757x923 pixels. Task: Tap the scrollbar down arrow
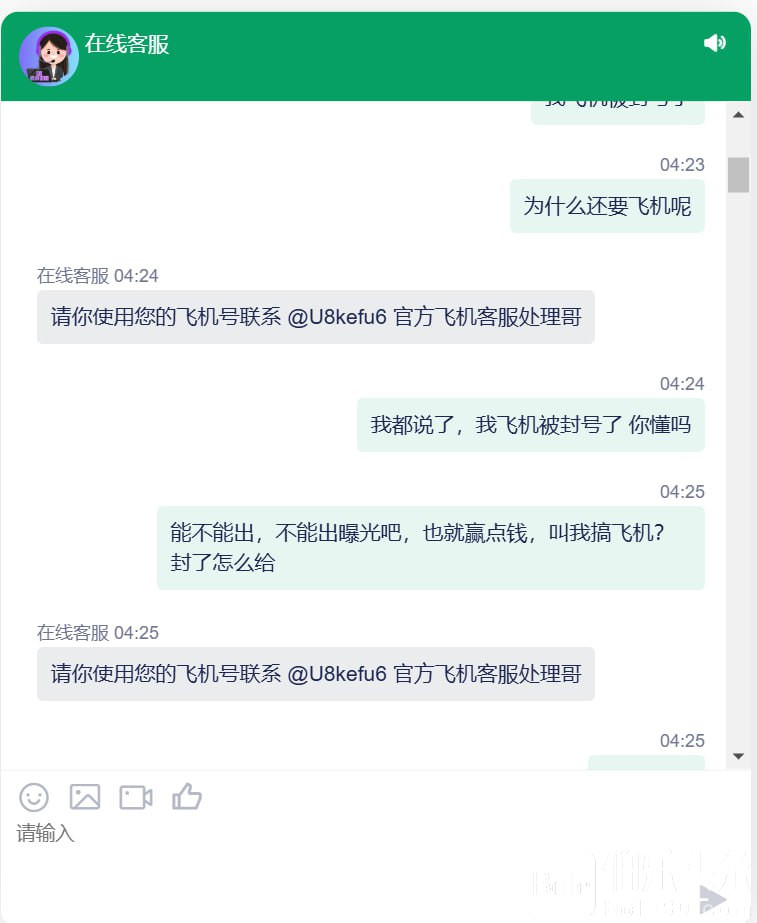tap(739, 756)
